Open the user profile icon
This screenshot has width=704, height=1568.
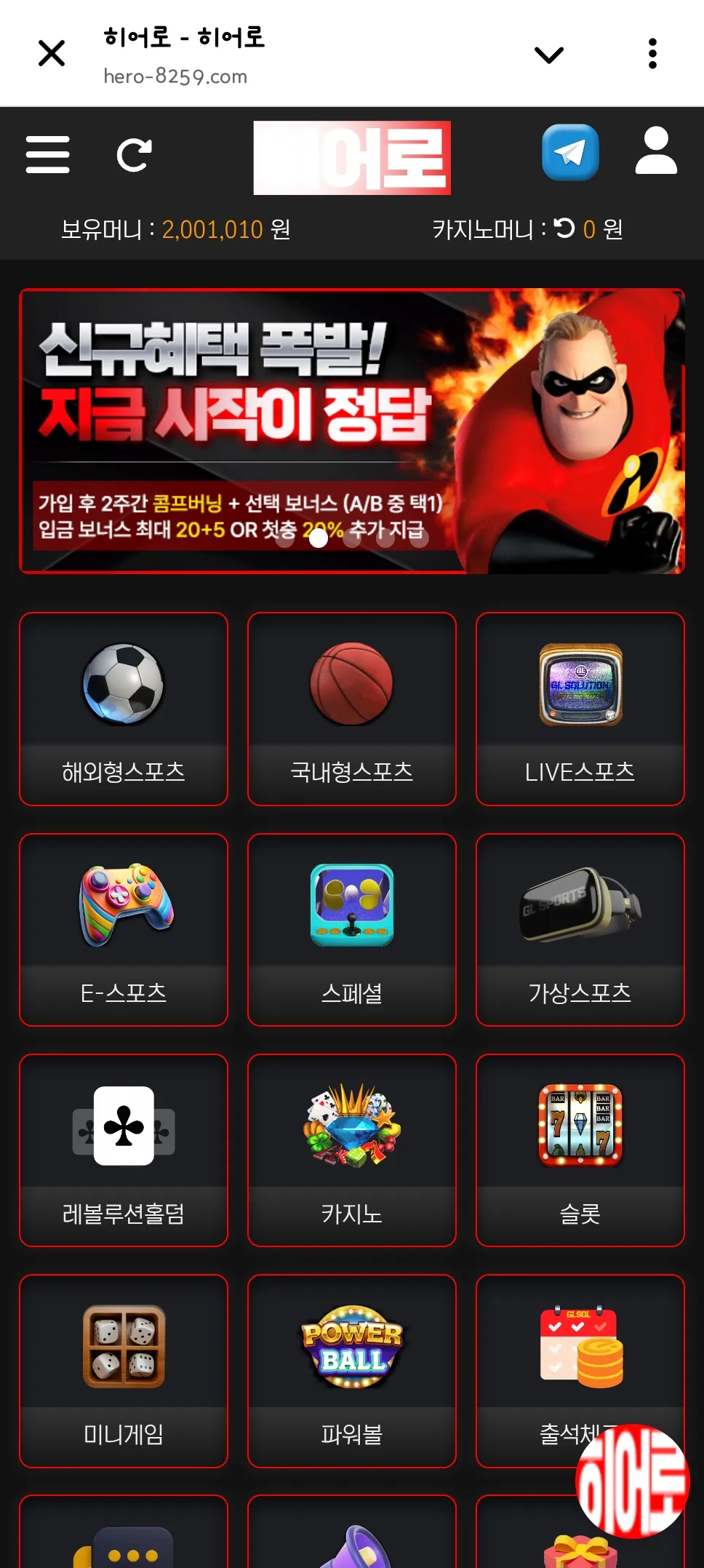656,151
